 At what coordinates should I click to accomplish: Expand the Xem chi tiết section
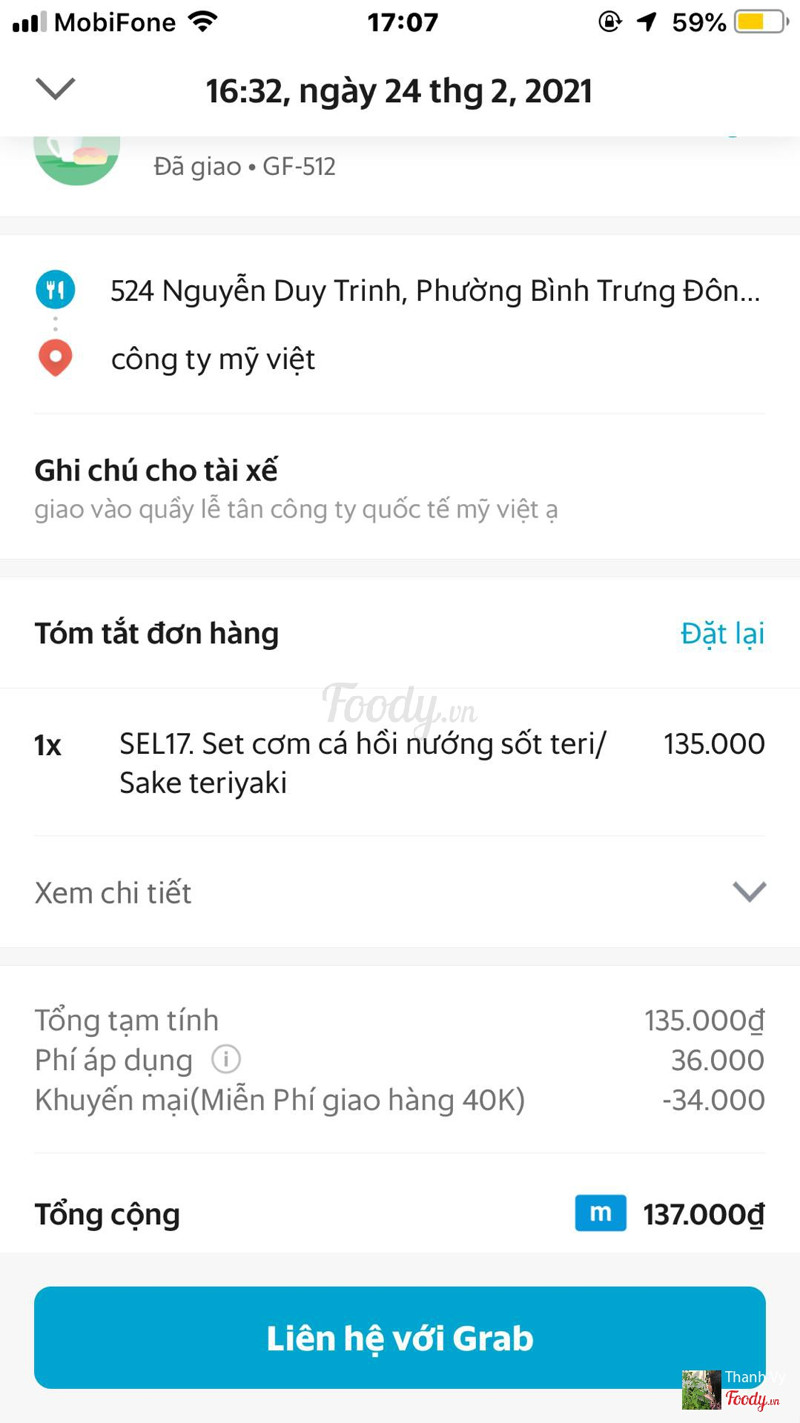point(748,892)
